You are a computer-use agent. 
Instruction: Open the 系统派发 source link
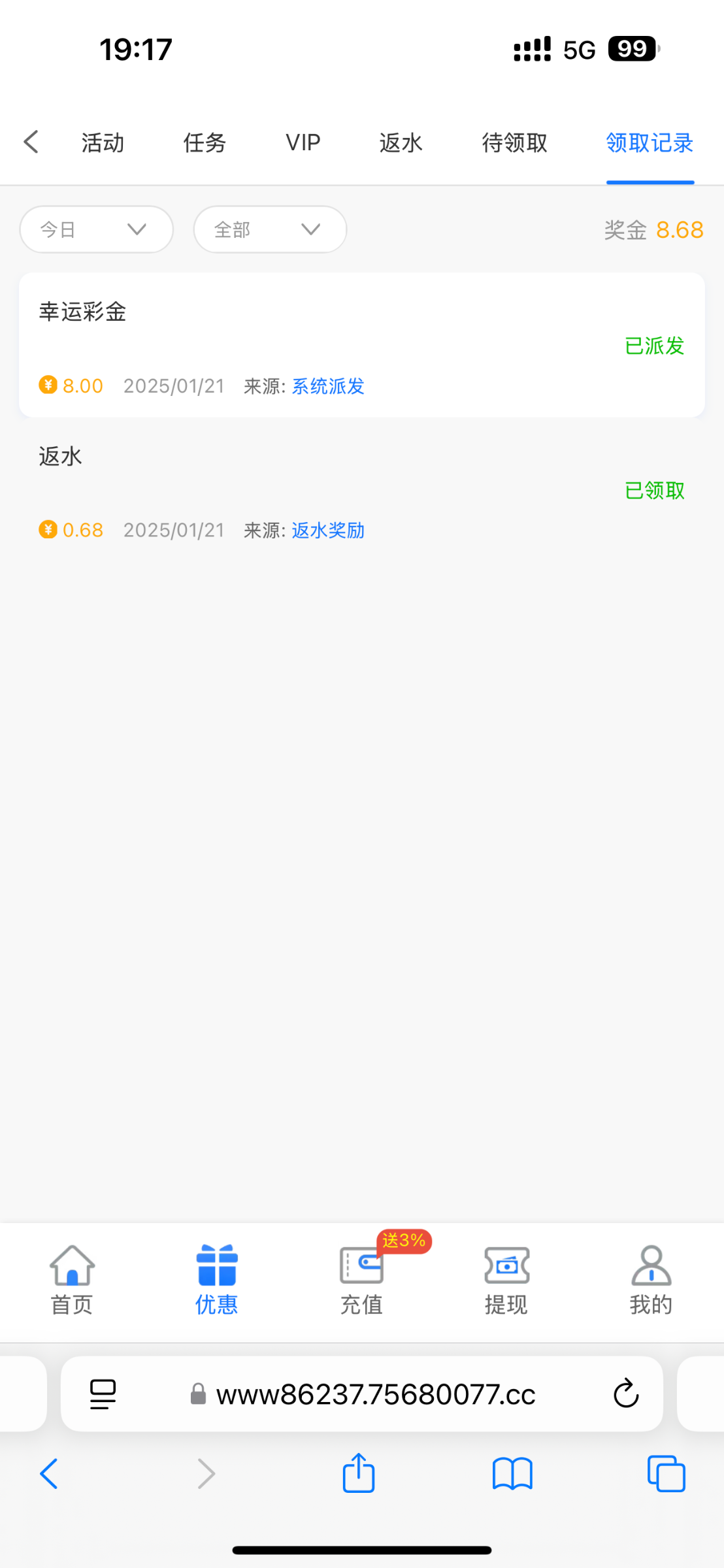pos(328,386)
